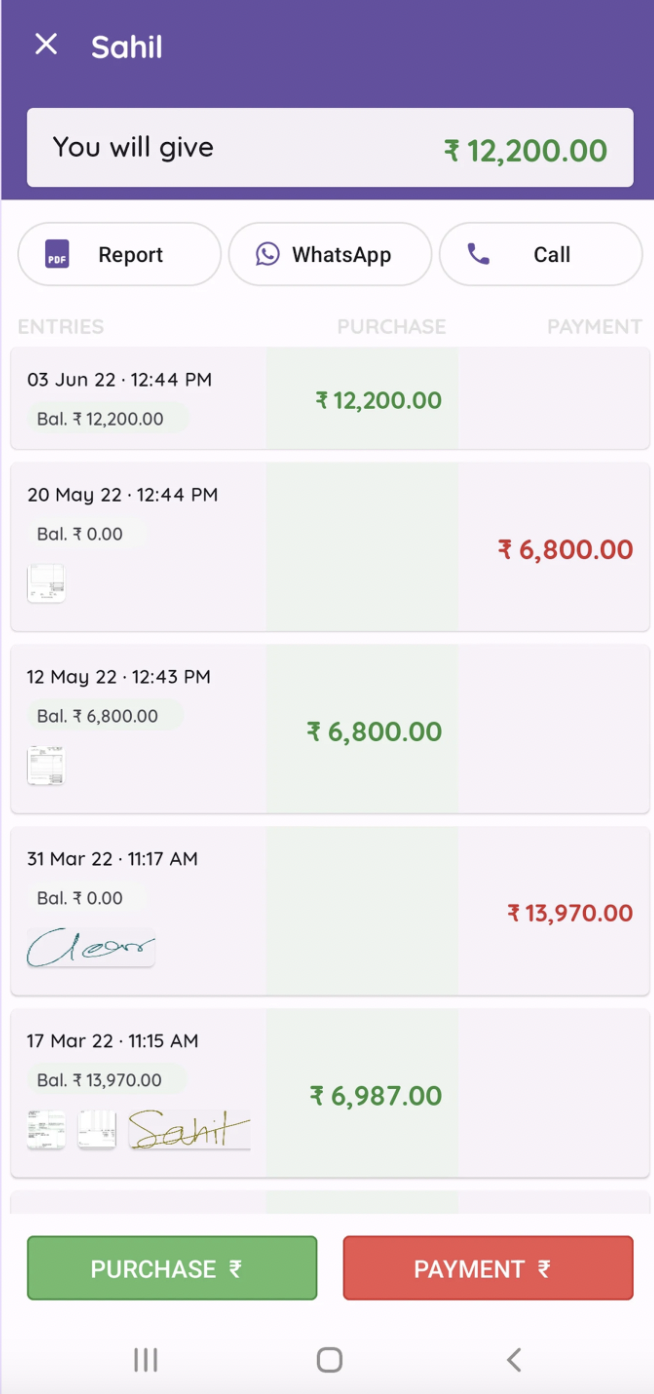
Task: View bill image on 20 May 22 entry
Action: point(46,583)
